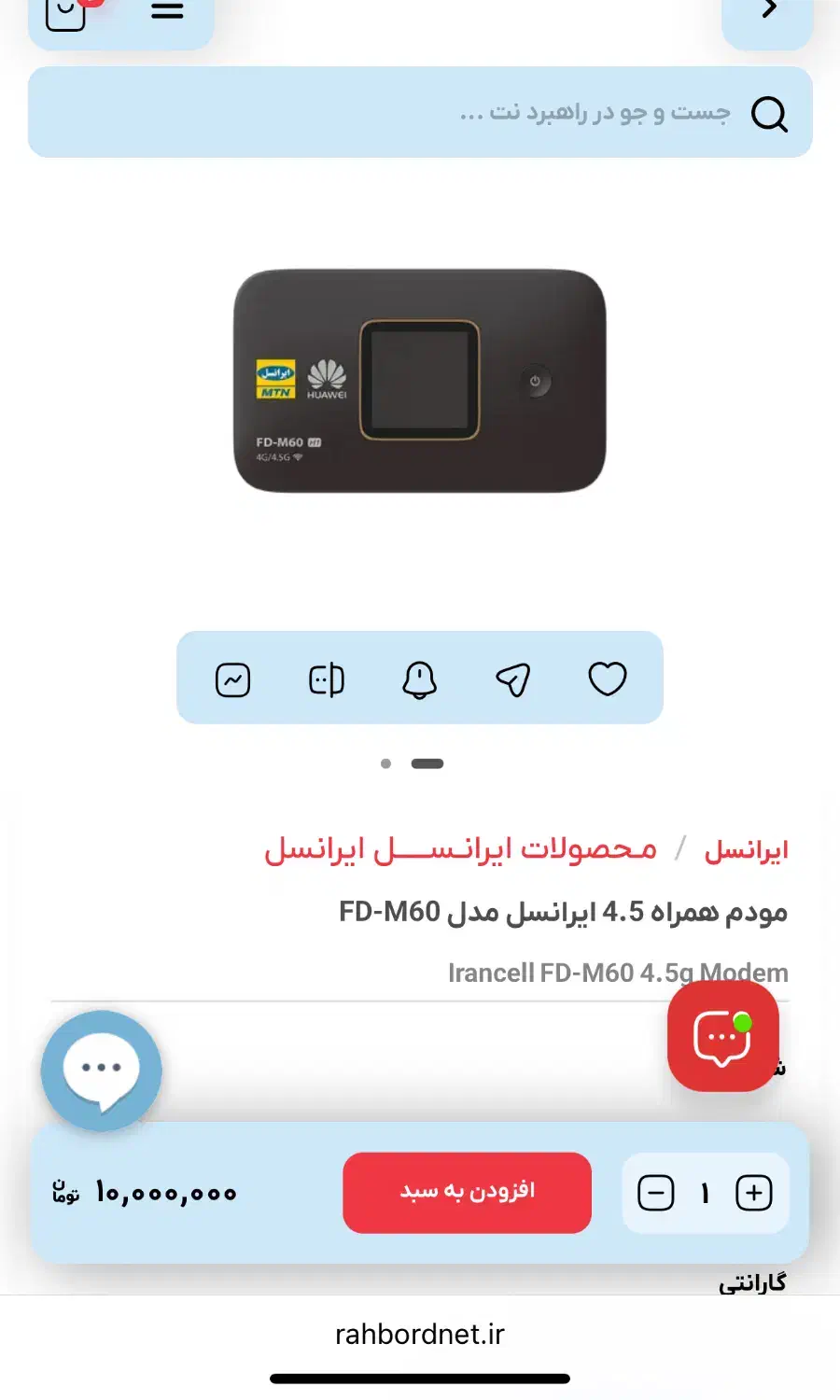
Task: Open the blue chat bubble widget
Action: pos(101,1071)
